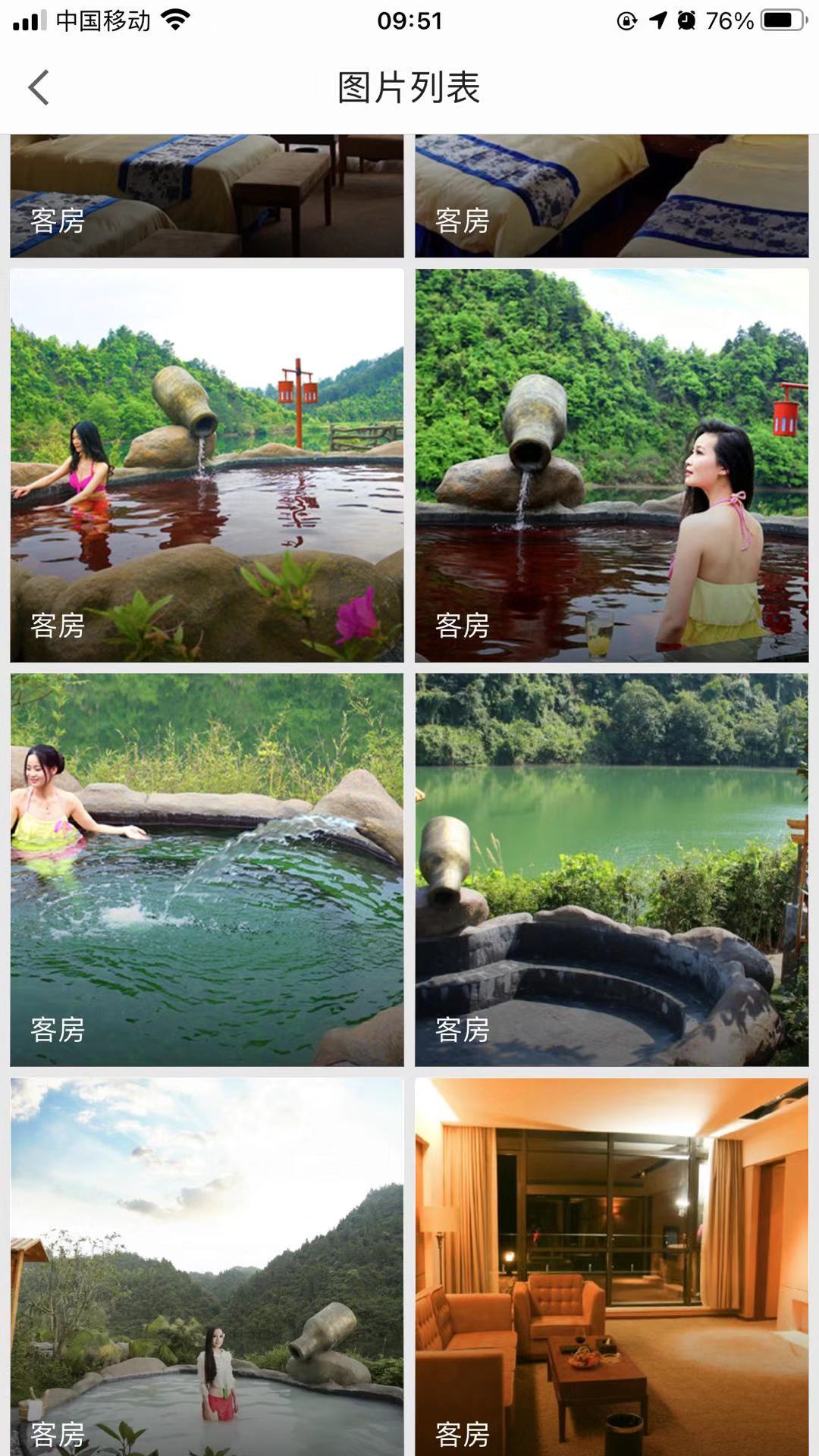Go back from the picture list
Image resolution: width=819 pixels, height=1456 pixels.
click(39, 87)
